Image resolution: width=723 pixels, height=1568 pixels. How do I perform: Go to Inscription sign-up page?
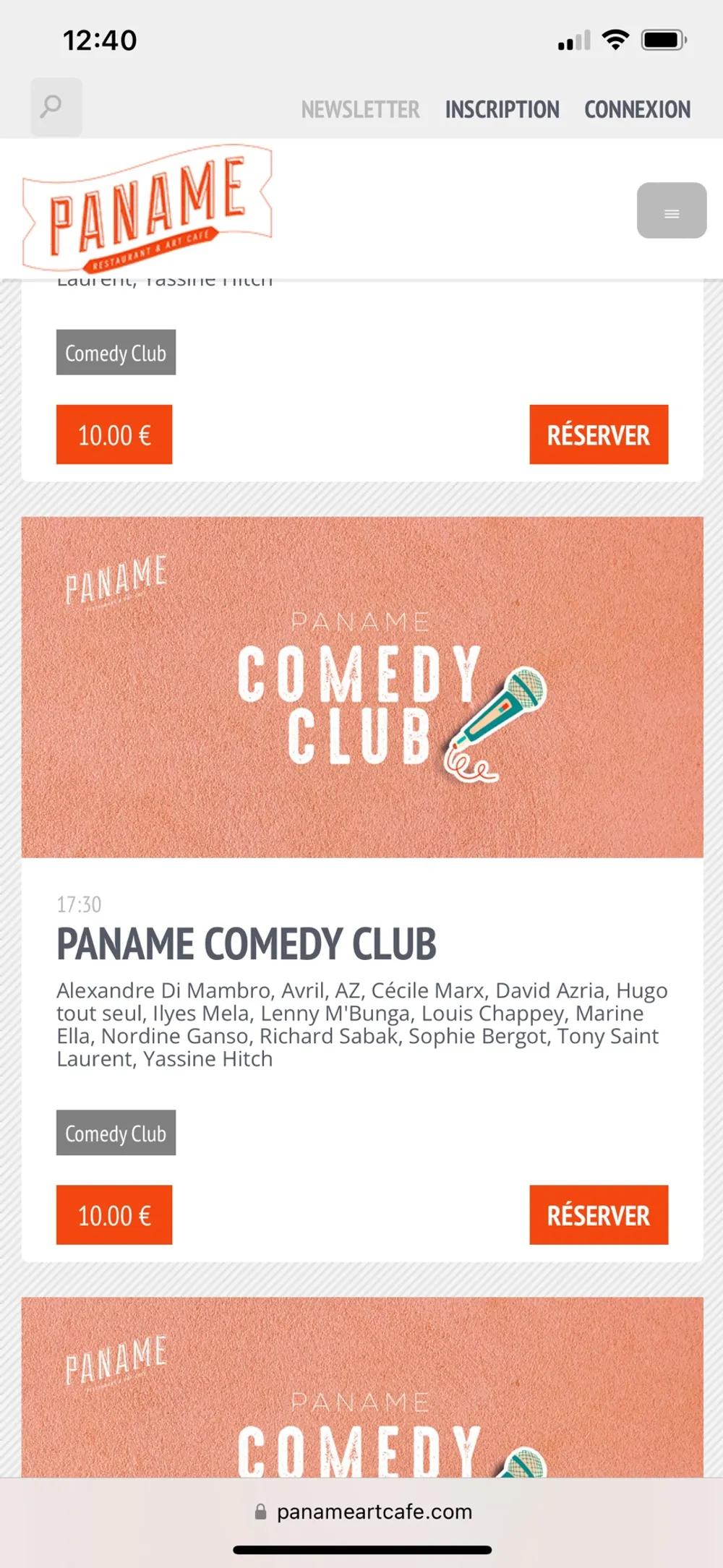coord(502,110)
